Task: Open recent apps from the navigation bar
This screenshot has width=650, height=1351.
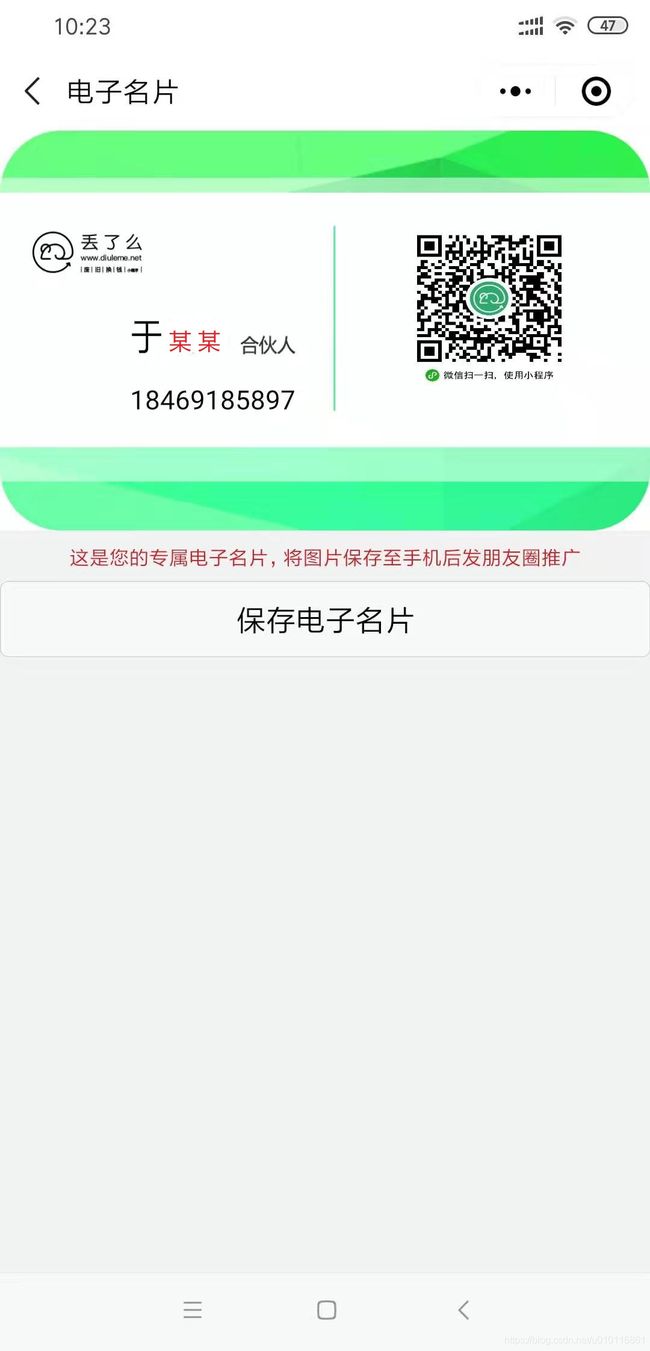Action: click(193, 1310)
